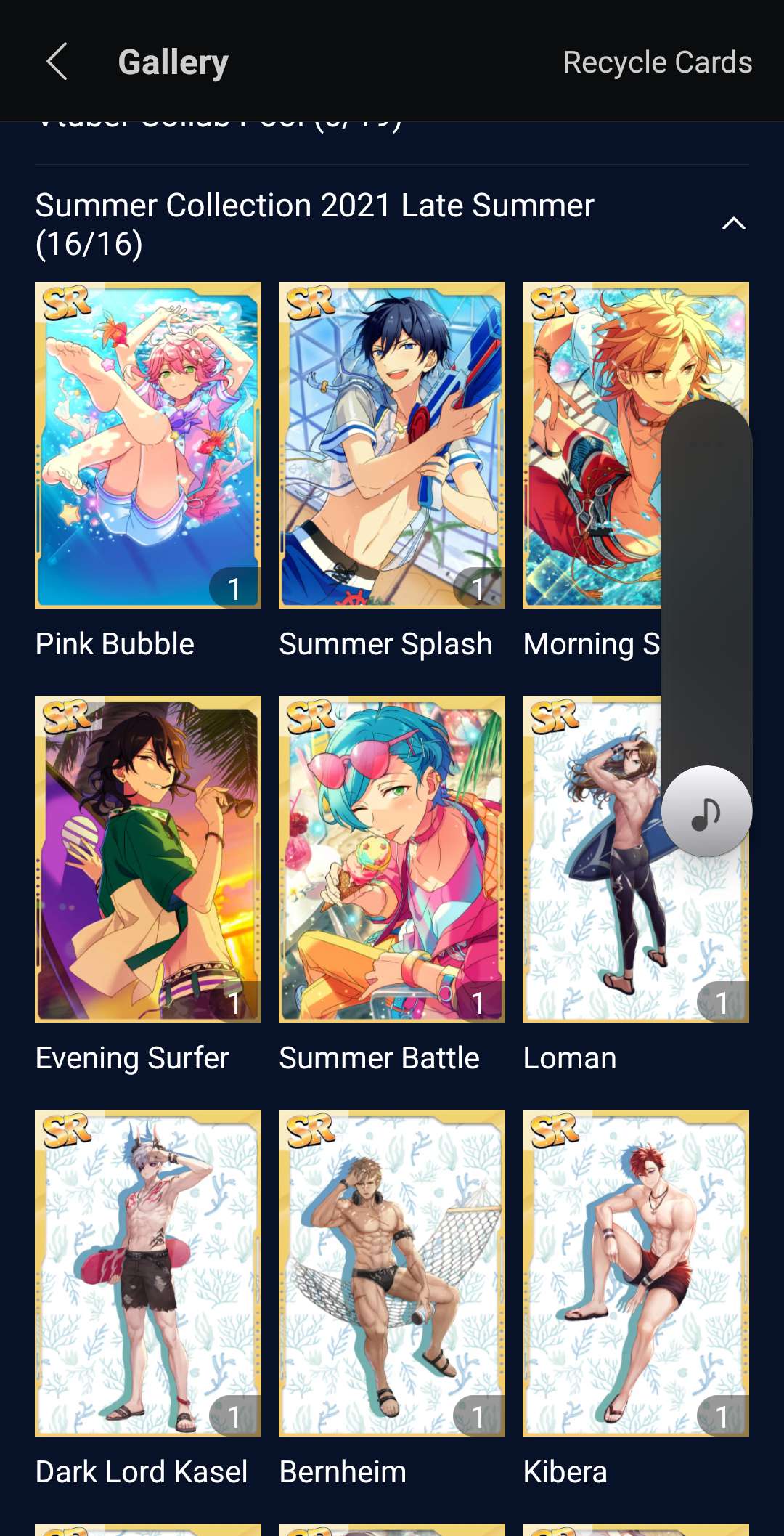Tap the floating music note button
Image resolution: width=784 pixels, height=1536 pixels.
tap(706, 811)
